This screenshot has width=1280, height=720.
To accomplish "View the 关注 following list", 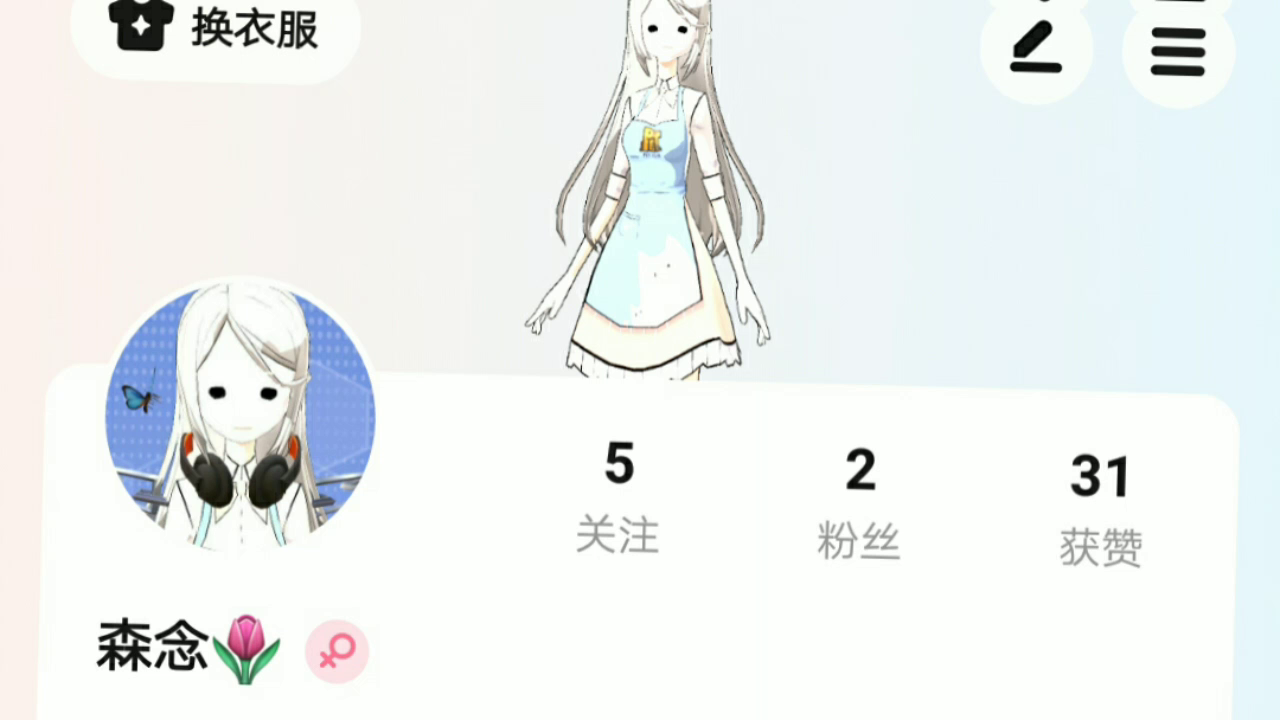I will click(x=618, y=498).
